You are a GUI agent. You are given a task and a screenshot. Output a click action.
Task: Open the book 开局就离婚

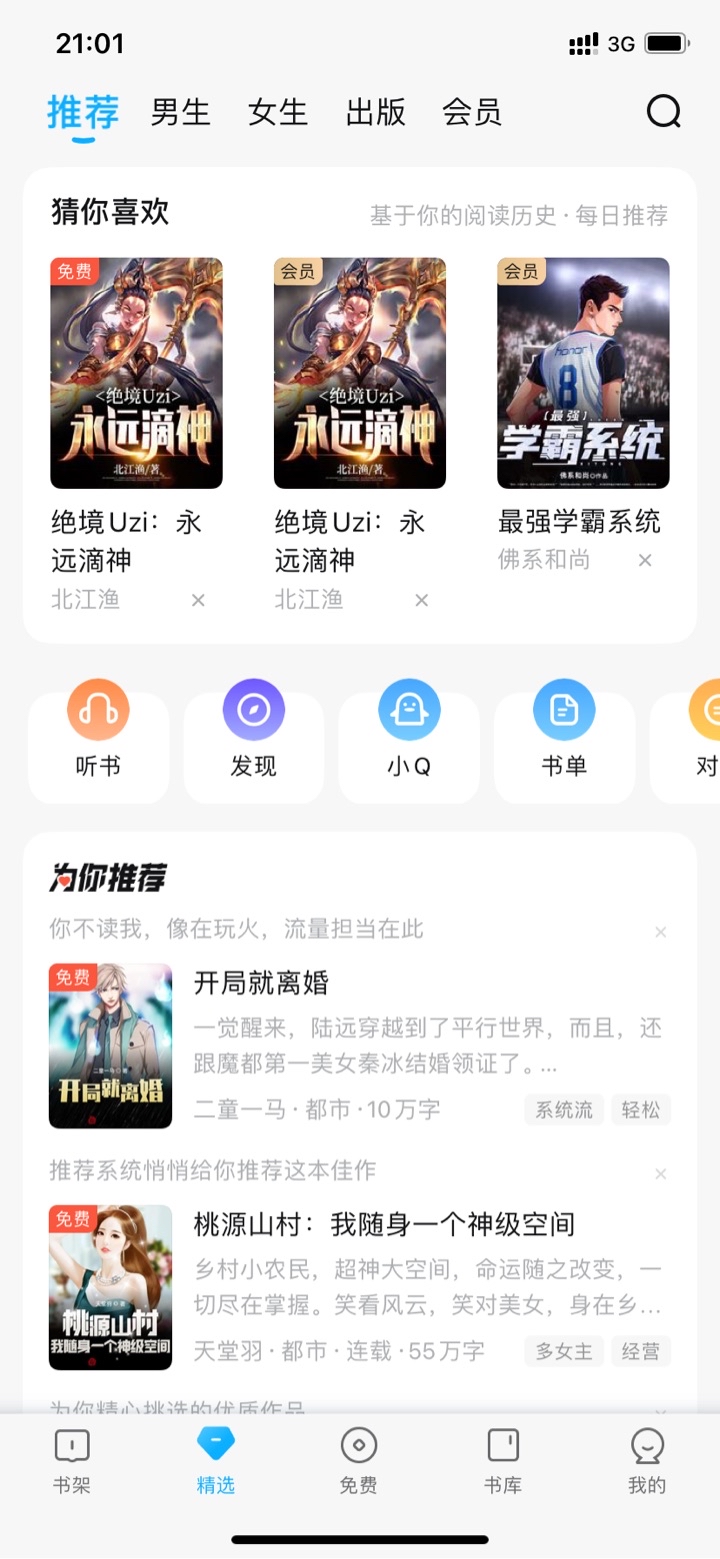(261, 982)
